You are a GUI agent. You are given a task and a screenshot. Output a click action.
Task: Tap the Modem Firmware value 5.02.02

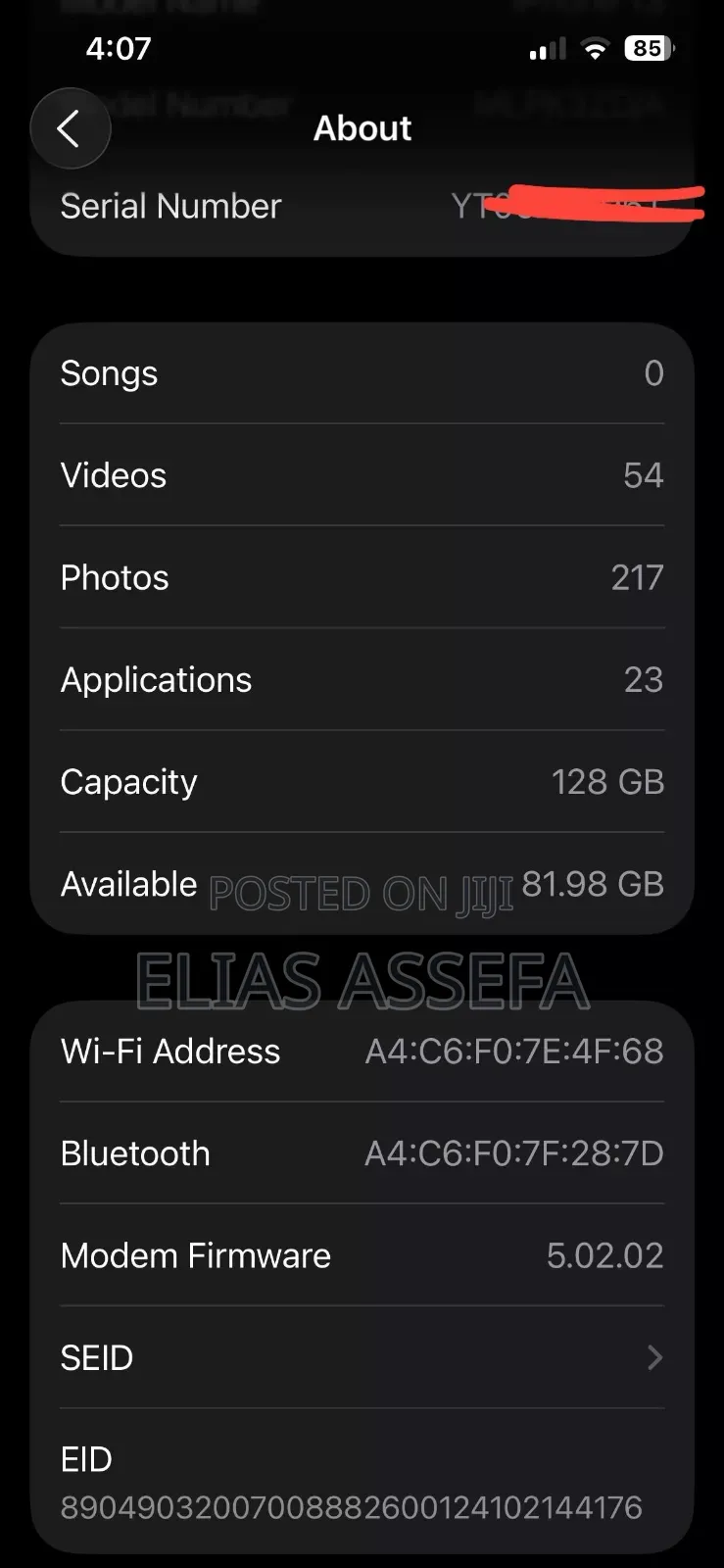[603, 1254]
